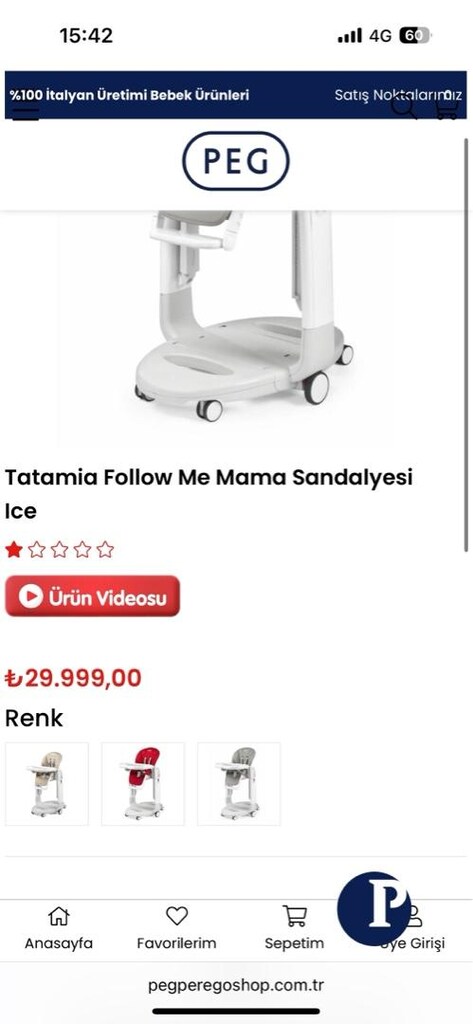Select the grey color variant
Screen dimensions: 473x1024
(x=239, y=784)
